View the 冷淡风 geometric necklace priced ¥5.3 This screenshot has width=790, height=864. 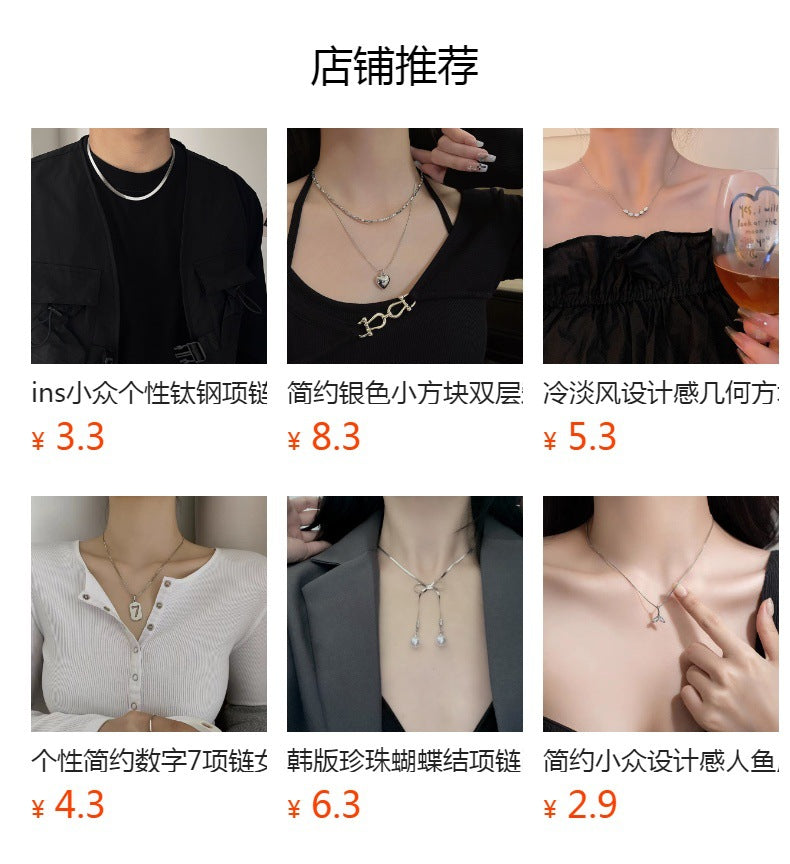(660, 246)
